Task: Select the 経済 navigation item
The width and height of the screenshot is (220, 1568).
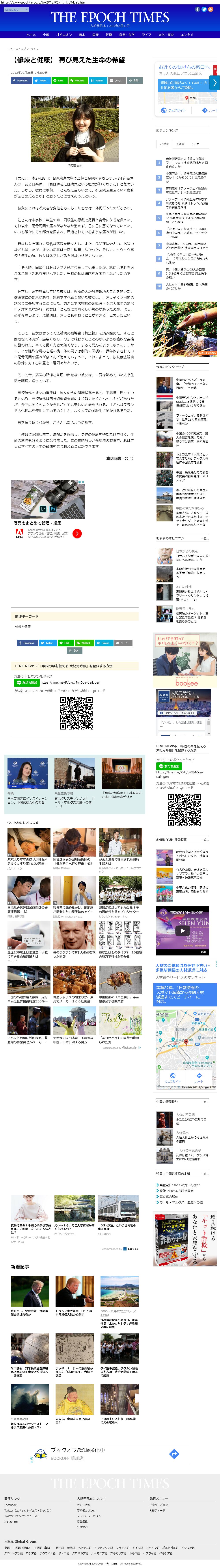Action: pos(109,35)
